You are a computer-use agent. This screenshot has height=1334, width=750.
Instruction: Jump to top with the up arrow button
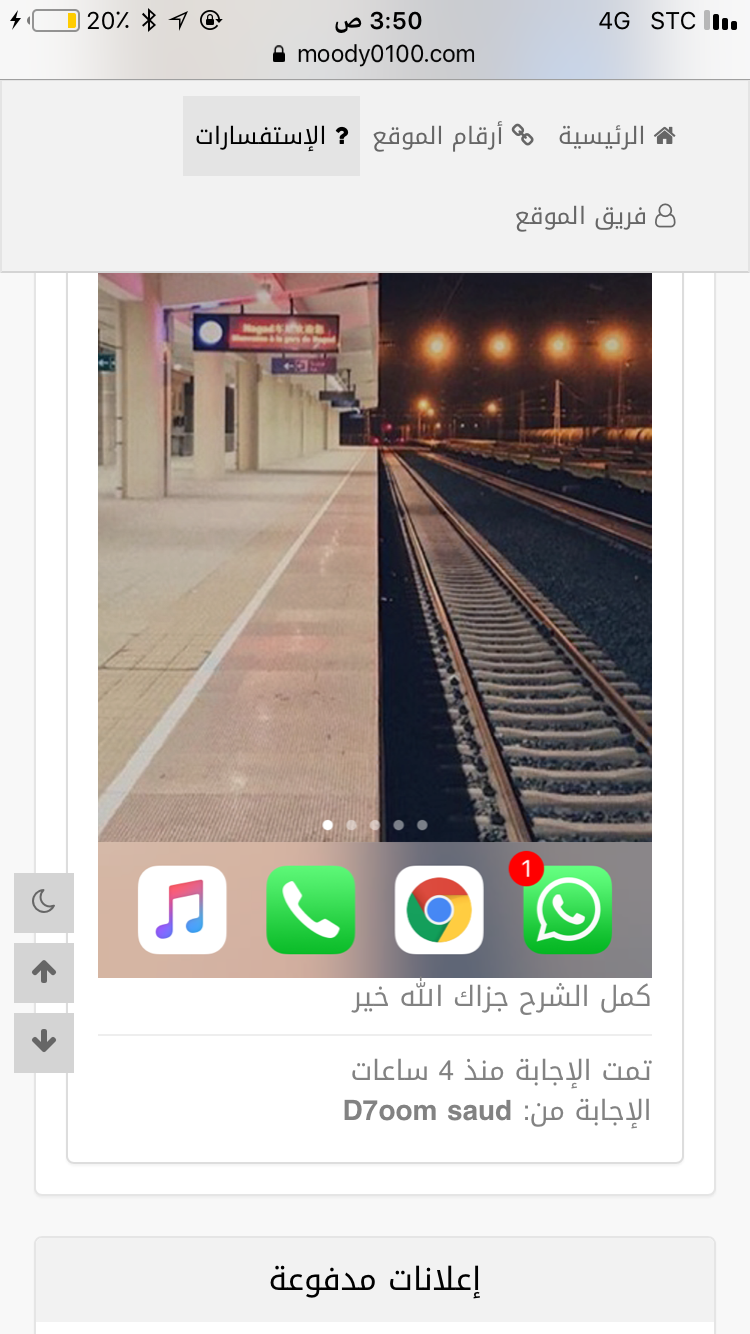[44, 972]
